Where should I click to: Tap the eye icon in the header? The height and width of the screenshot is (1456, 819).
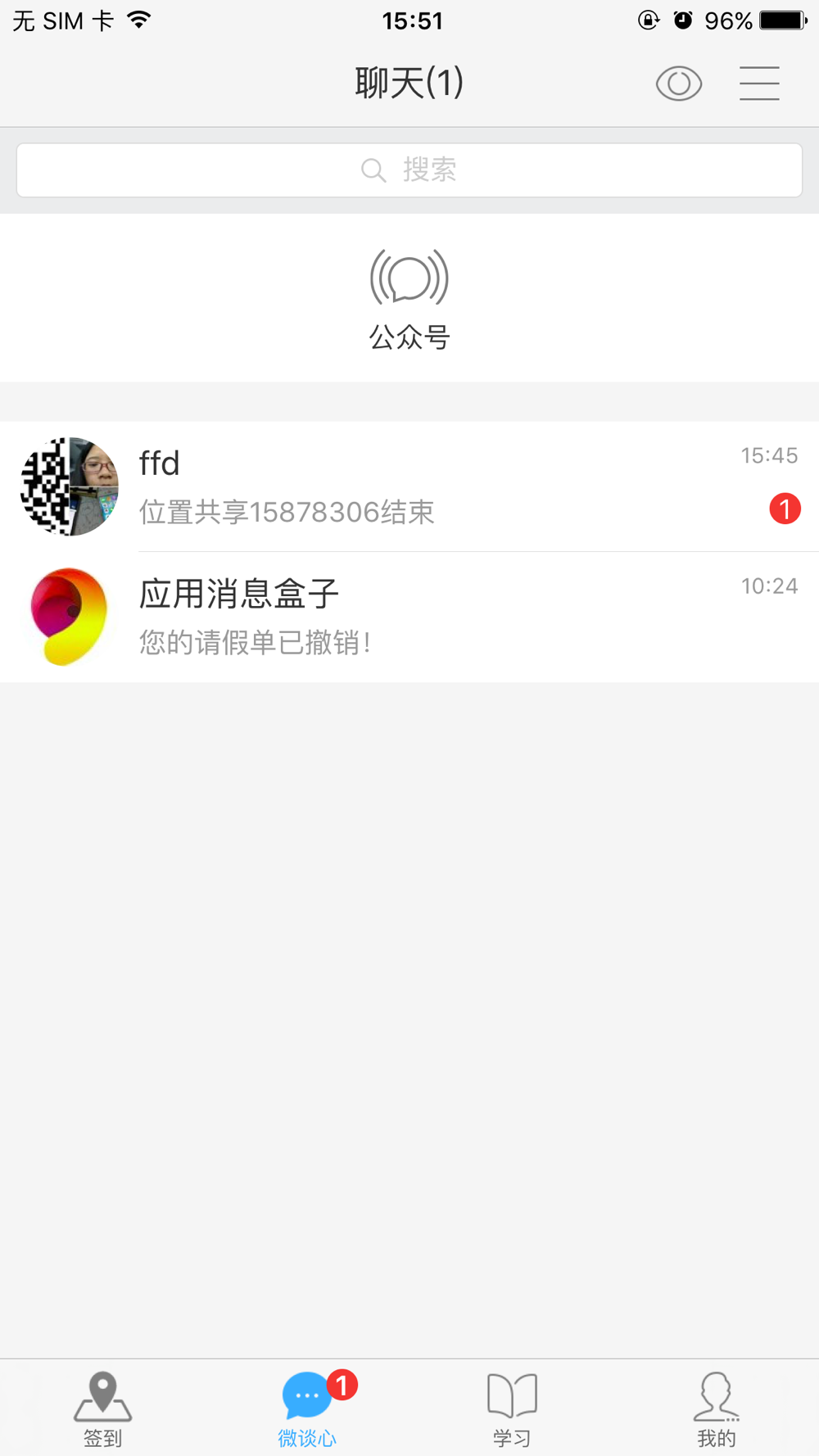click(679, 84)
